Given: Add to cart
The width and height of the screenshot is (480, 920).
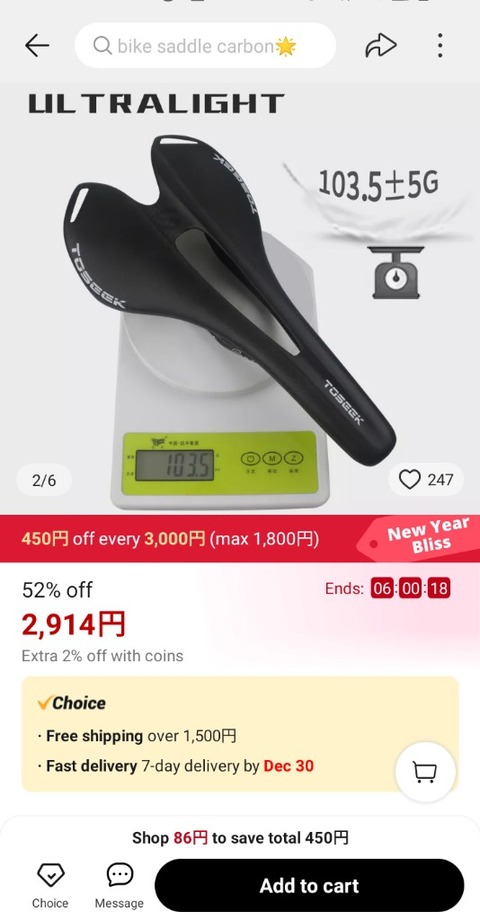Looking at the screenshot, I should (x=309, y=885).
